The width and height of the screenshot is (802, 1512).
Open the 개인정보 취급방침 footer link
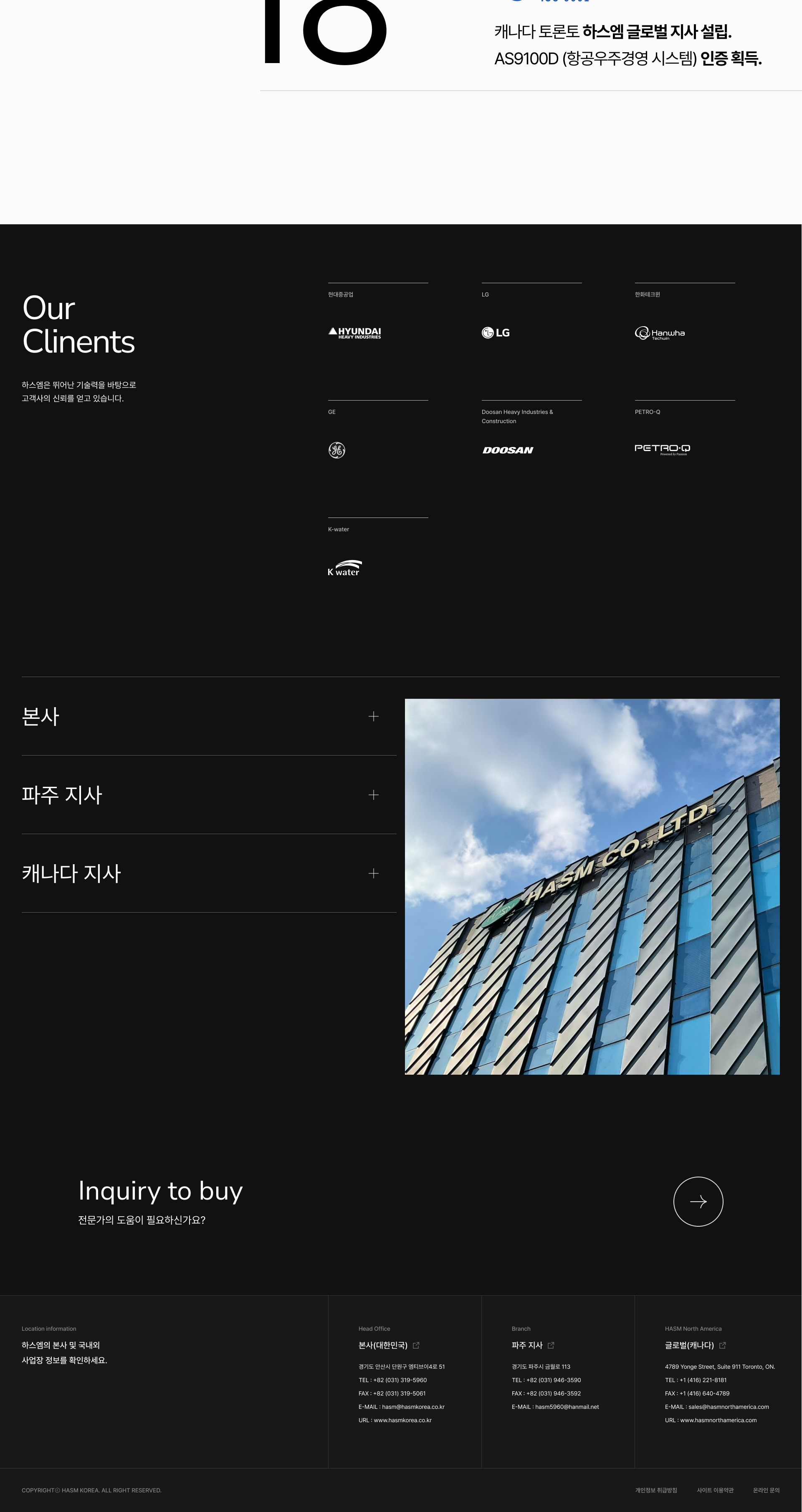(655, 1490)
